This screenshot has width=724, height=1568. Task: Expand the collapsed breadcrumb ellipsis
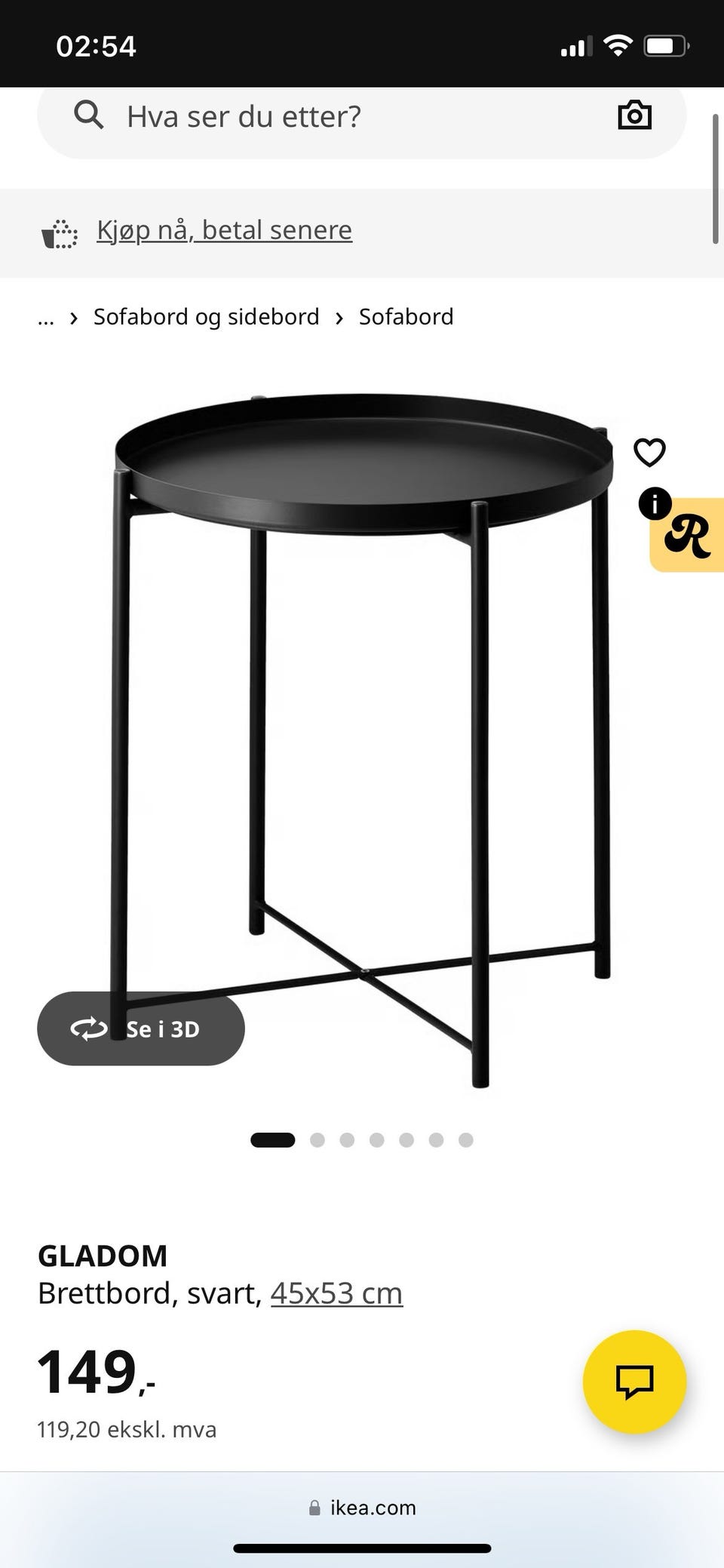pos(46,318)
